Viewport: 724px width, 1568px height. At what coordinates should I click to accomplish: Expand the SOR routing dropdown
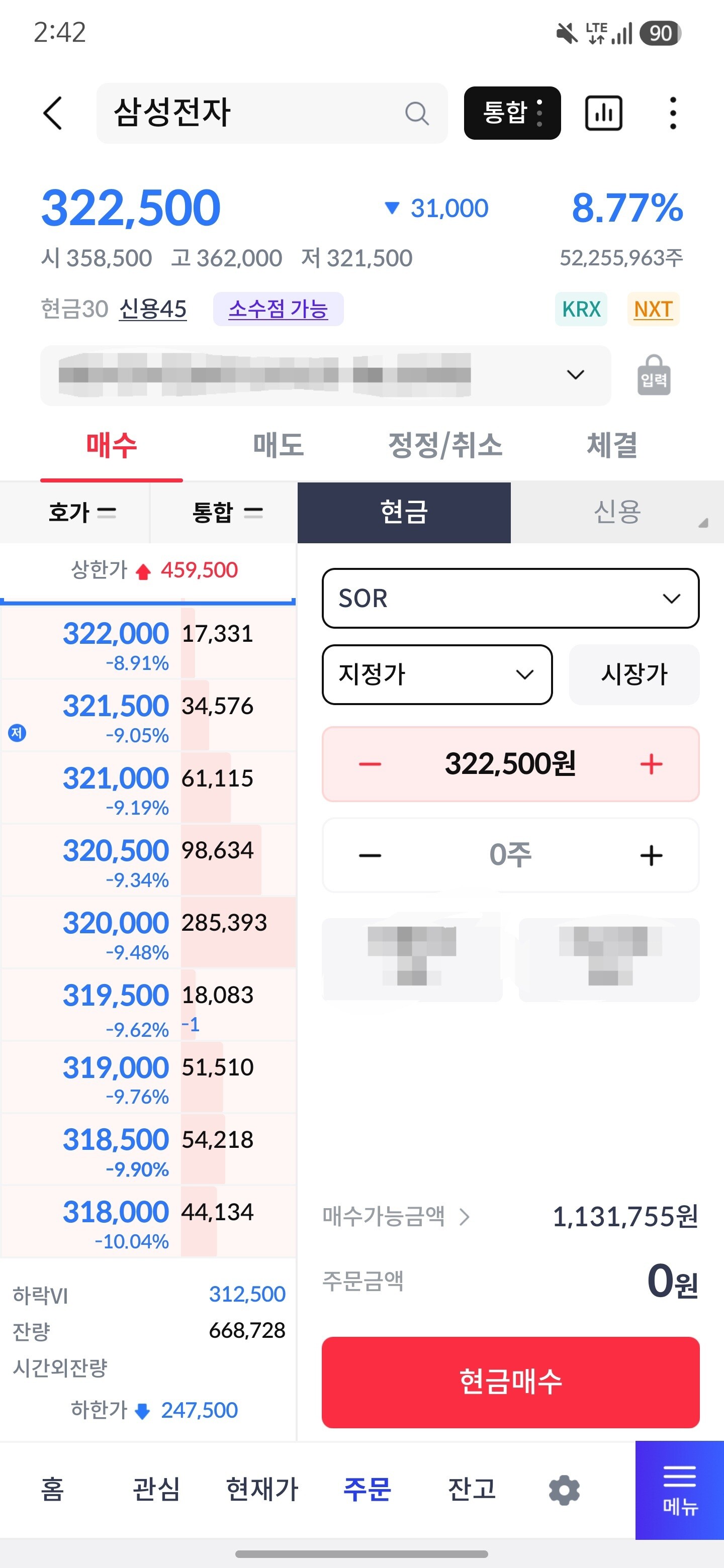(510, 599)
